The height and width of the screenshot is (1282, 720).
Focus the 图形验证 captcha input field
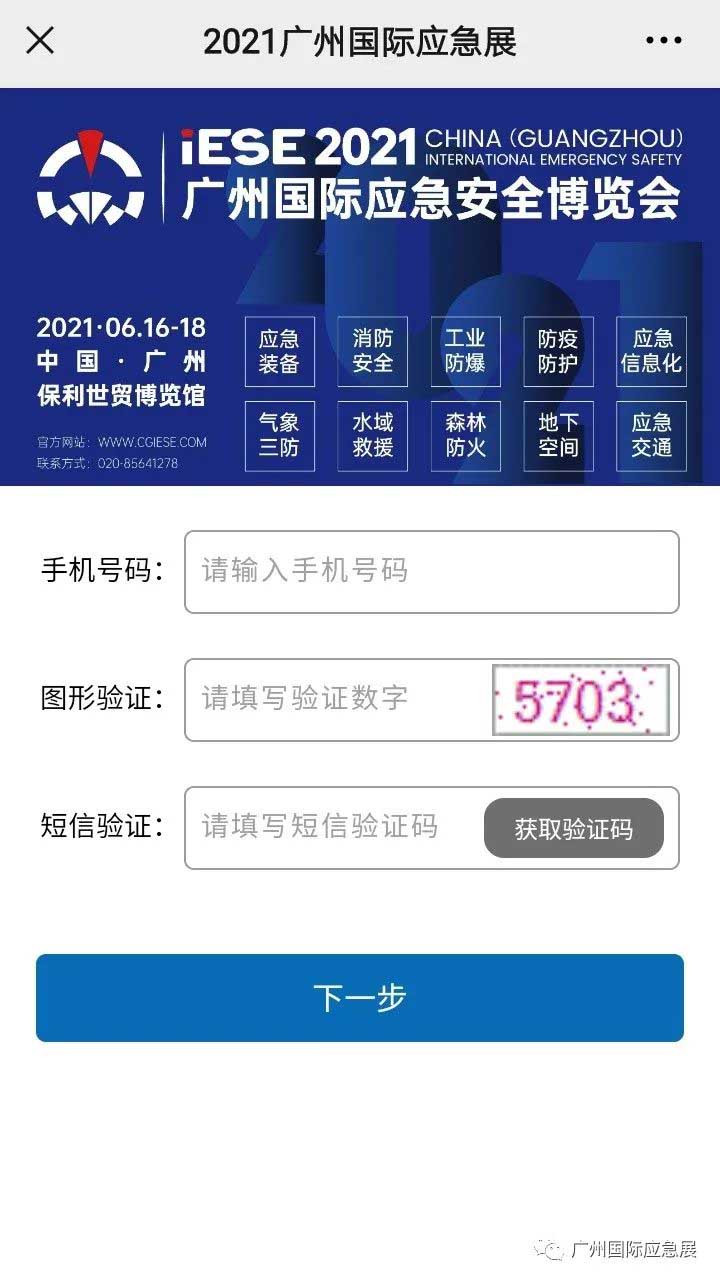pyautogui.click(x=337, y=699)
